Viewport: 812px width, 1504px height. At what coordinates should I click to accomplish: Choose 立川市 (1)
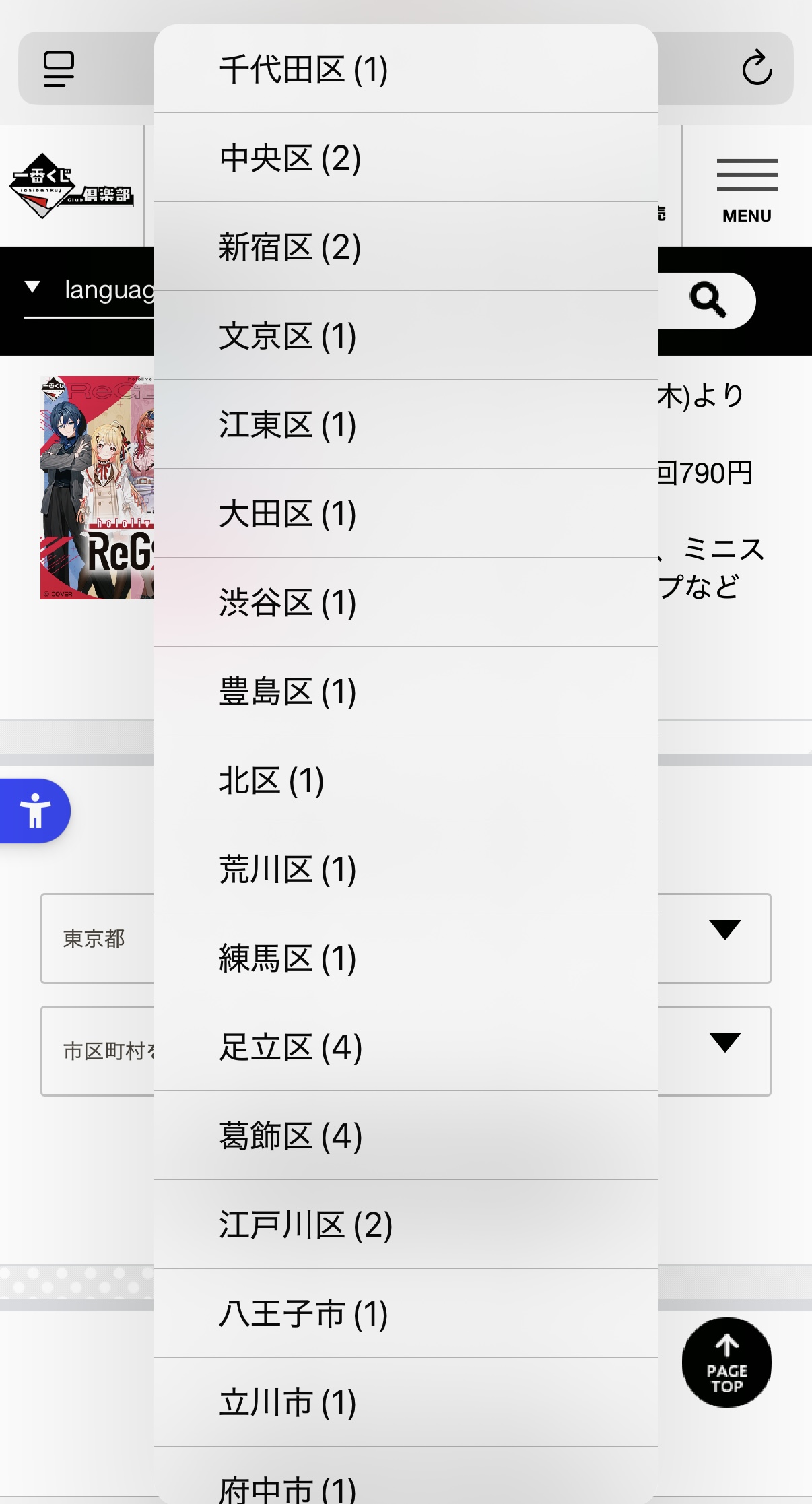click(405, 1403)
